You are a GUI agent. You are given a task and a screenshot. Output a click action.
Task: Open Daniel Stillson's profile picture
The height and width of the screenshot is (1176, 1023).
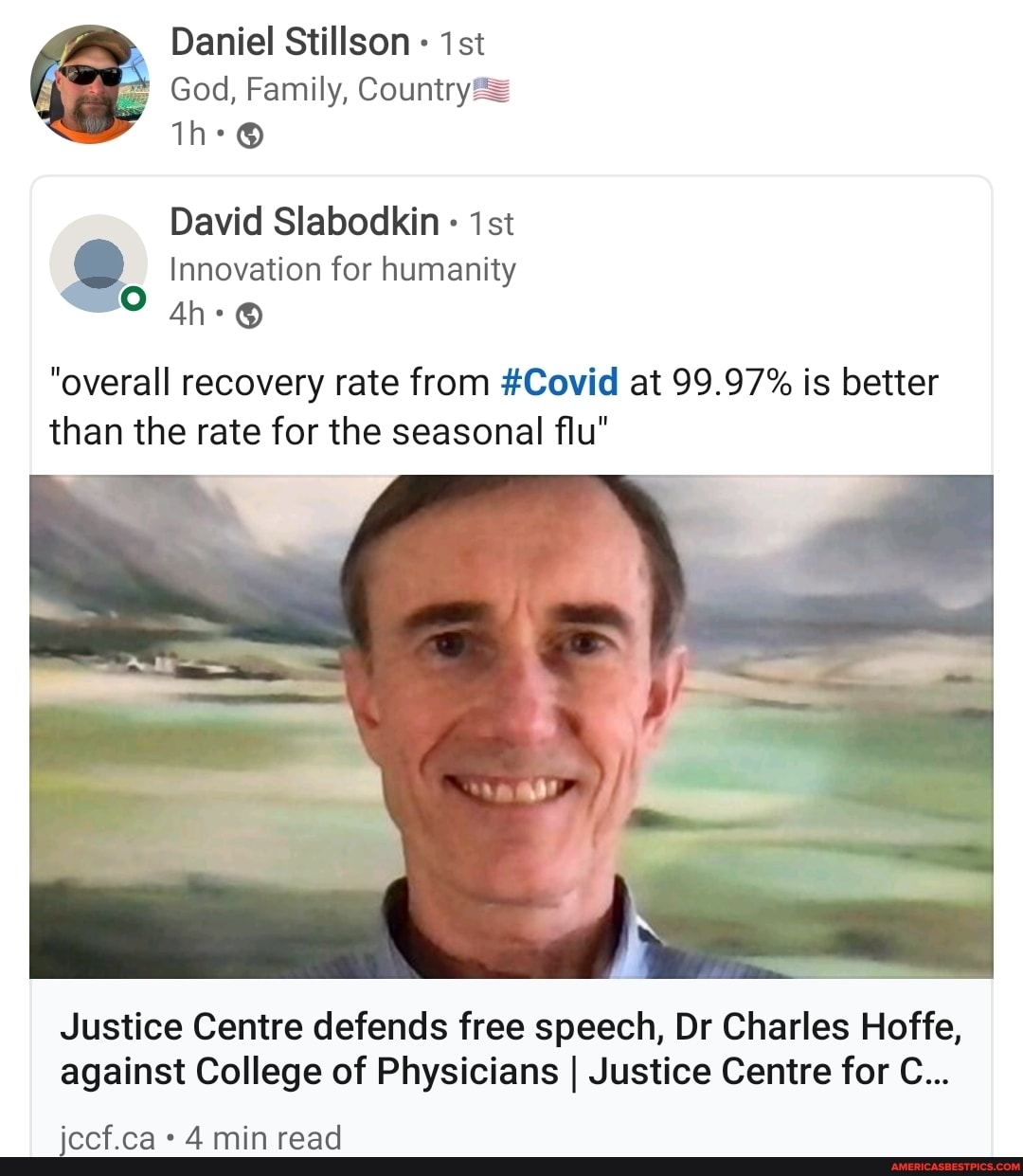pyautogui.click(x=90, y=84)
